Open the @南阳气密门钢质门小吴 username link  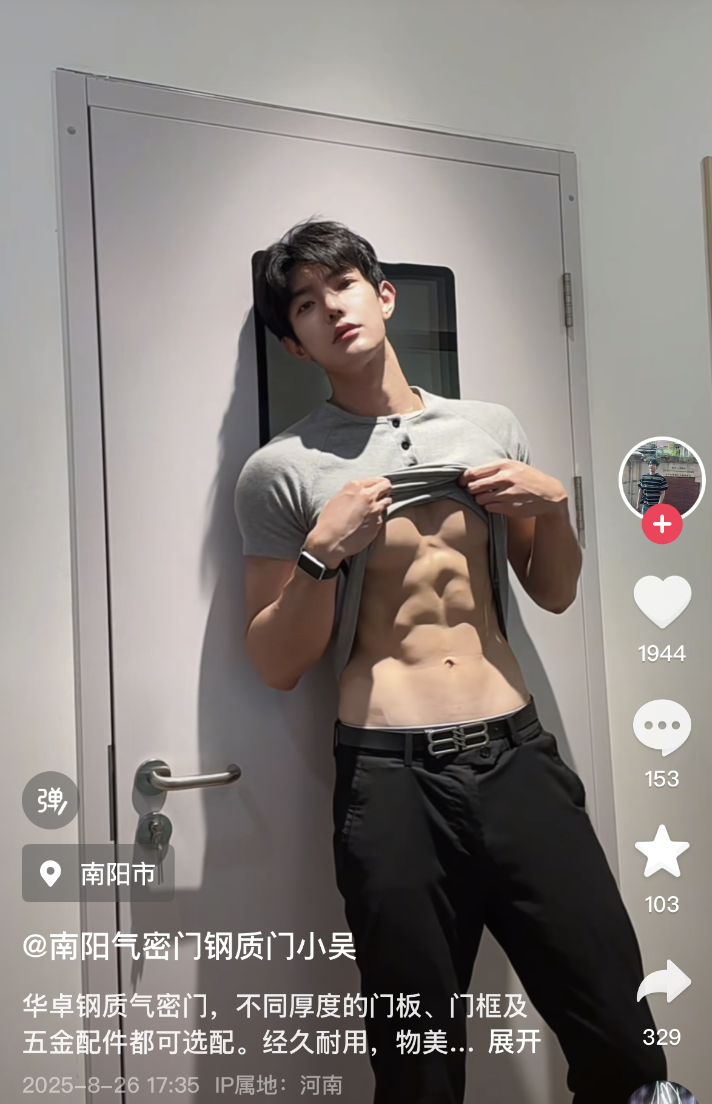tap(190, 946)
